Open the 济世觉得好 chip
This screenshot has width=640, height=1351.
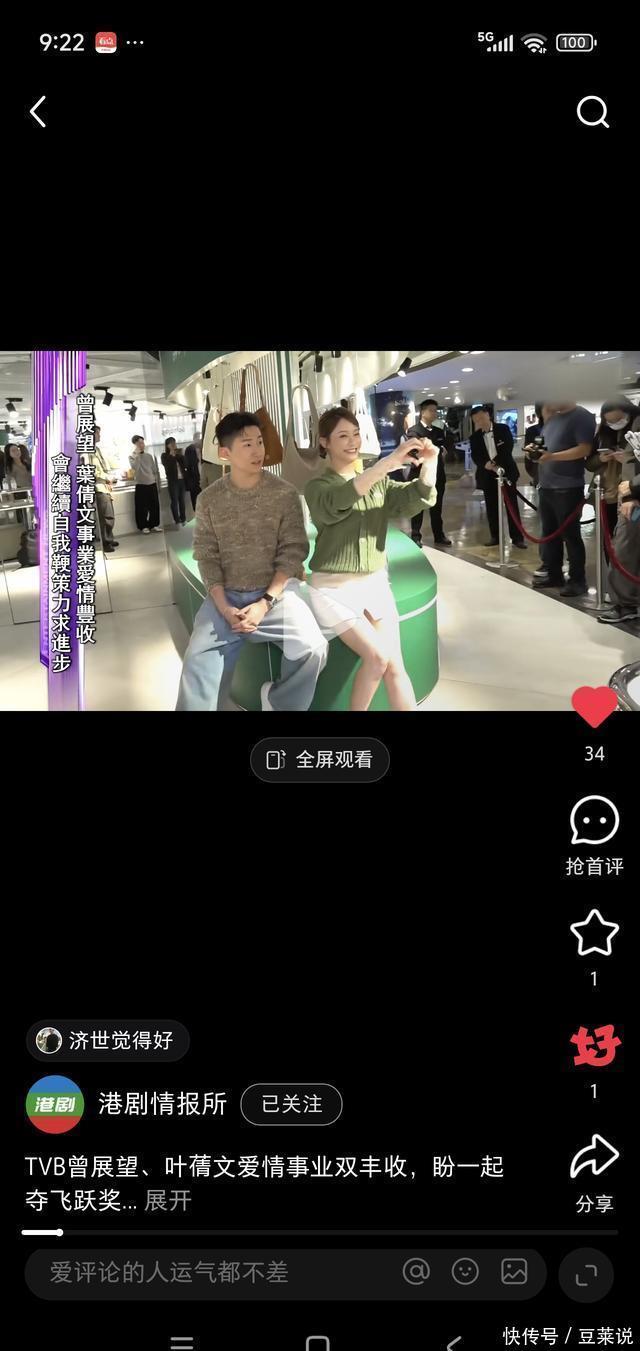click(107, 1040)
